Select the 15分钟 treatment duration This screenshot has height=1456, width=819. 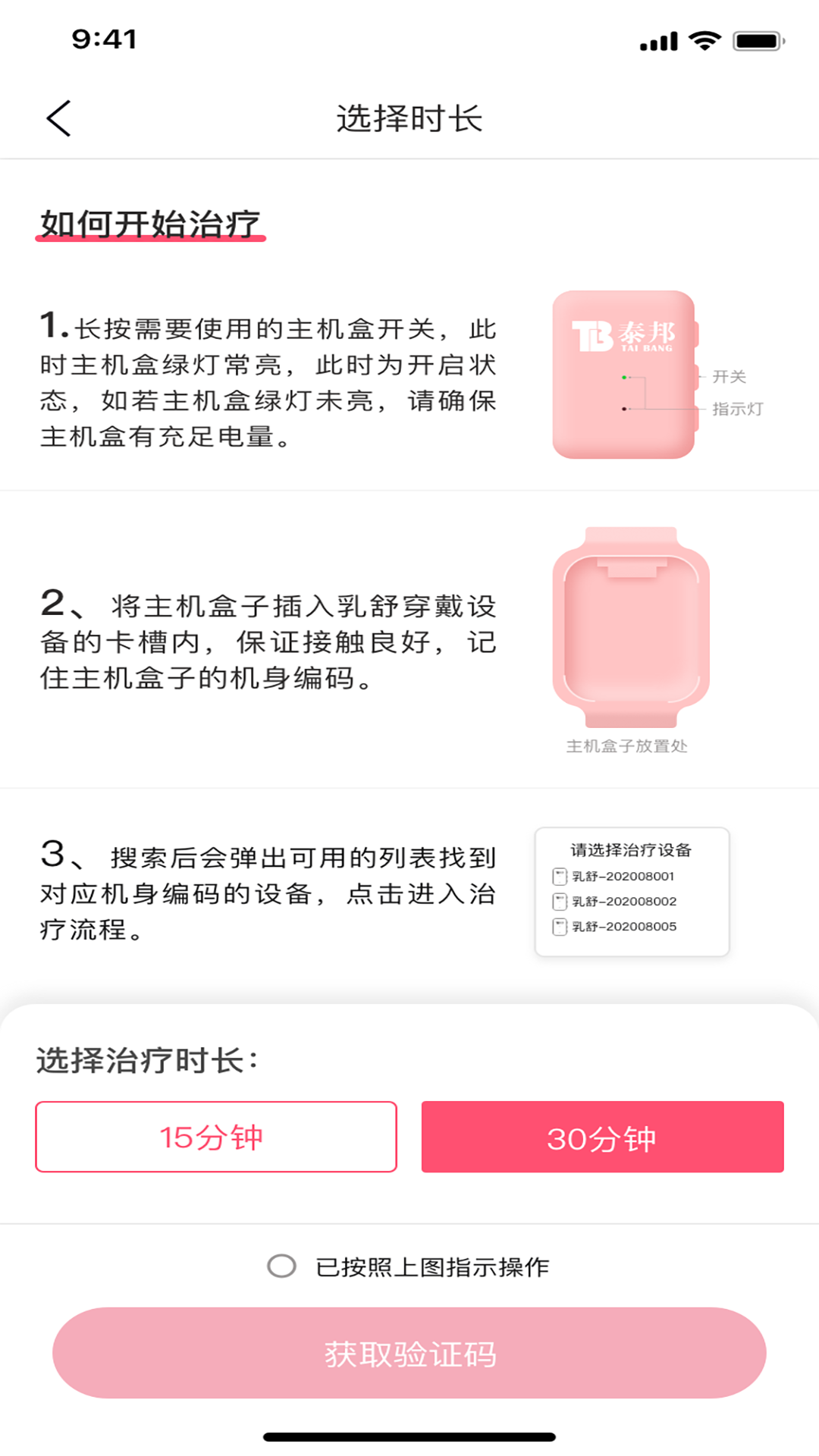pyautogui.click(x=215, y=1136)
